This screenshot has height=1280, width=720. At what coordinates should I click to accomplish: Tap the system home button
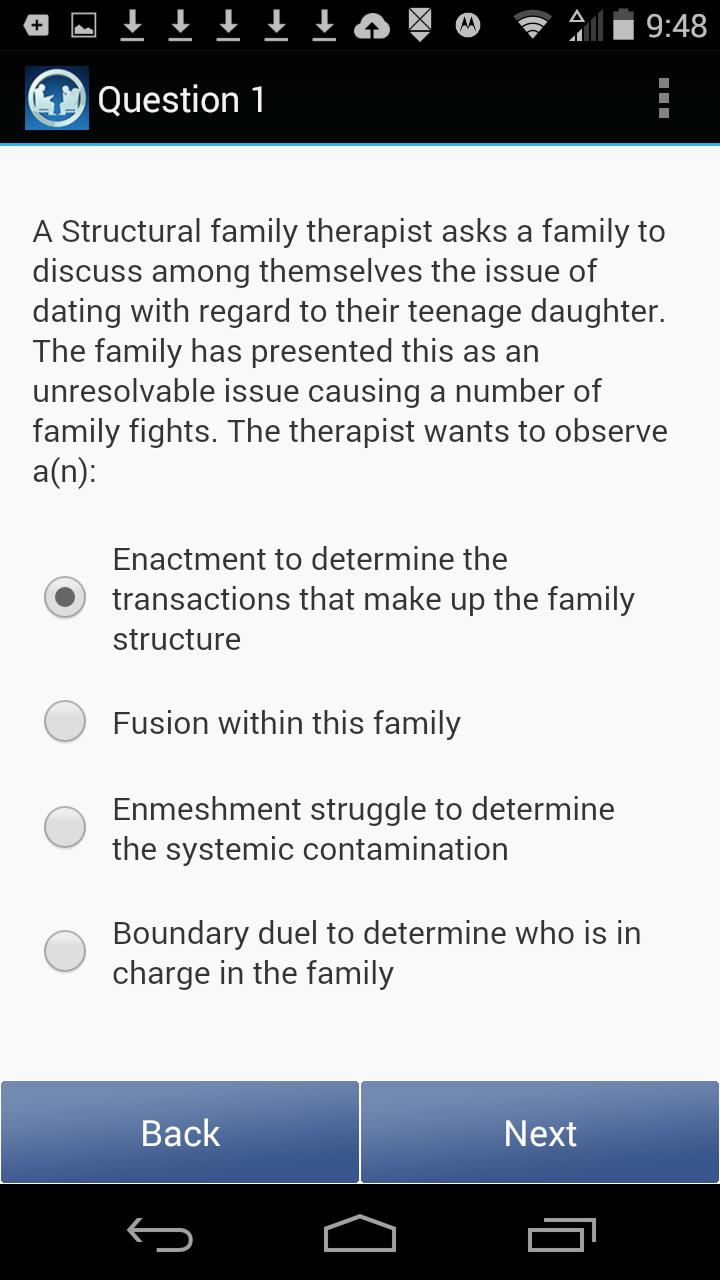360,1235
